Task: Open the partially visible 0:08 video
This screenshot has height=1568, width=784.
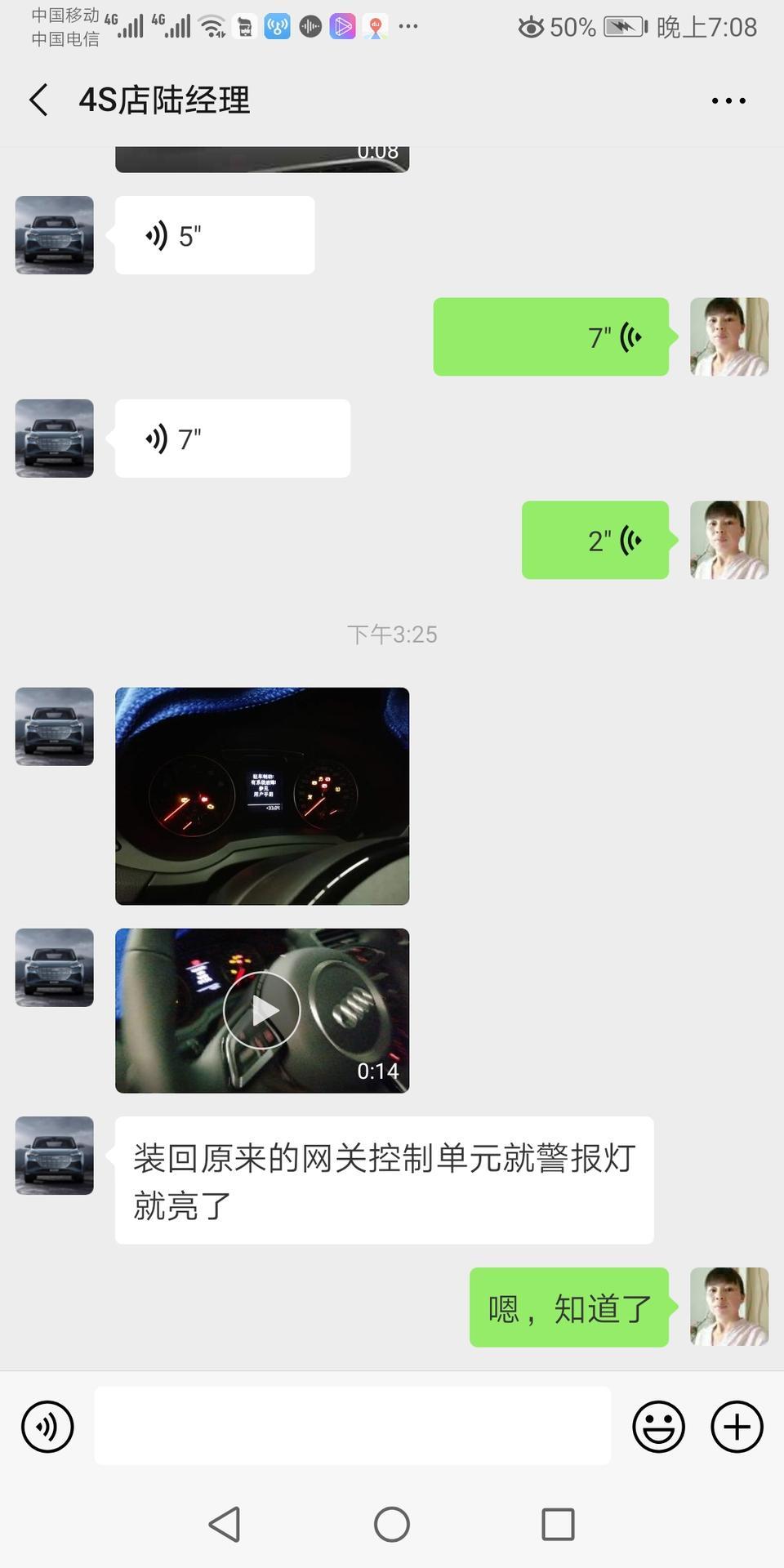Action: tap(262, 159)
